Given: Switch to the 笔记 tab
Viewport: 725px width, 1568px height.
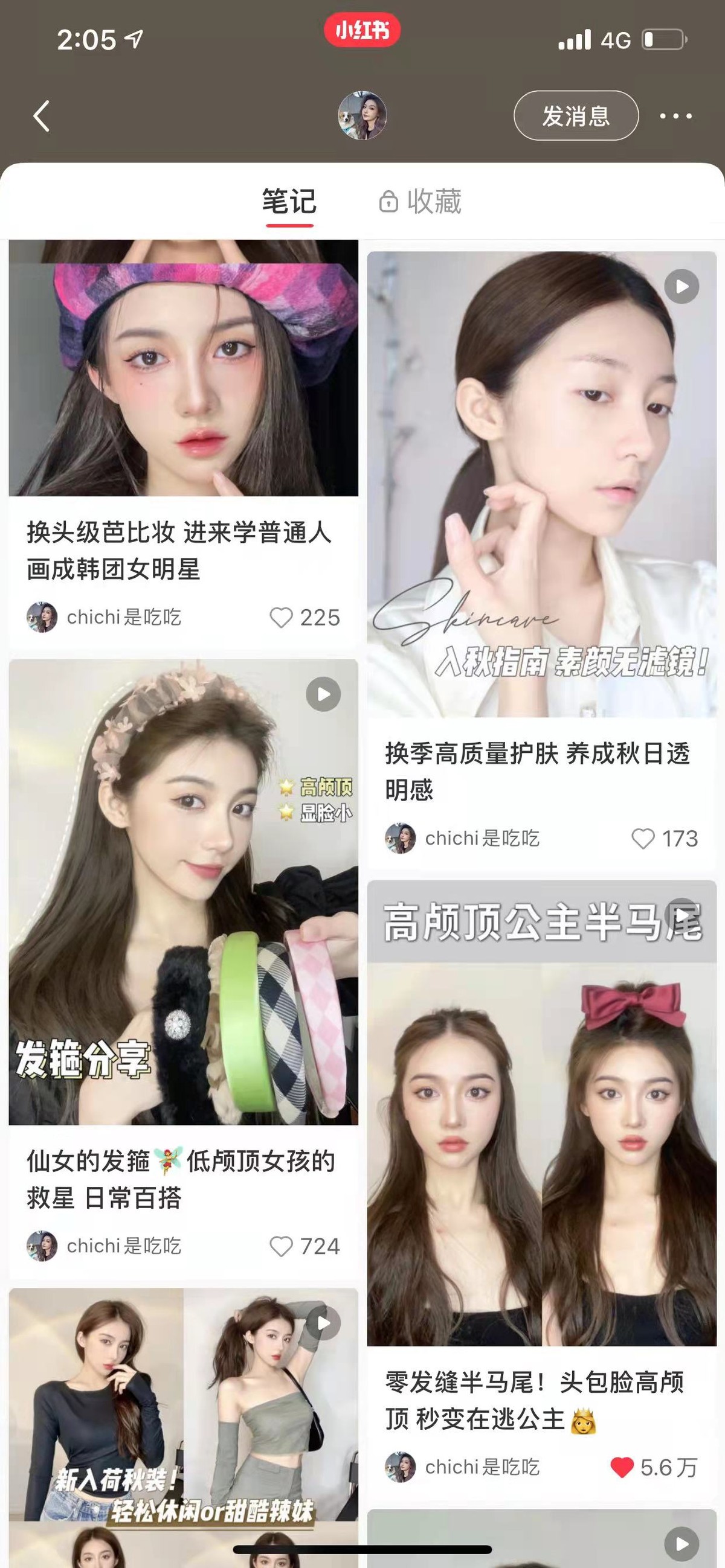Looking at the screenshot, I should [x=289, y=202].
